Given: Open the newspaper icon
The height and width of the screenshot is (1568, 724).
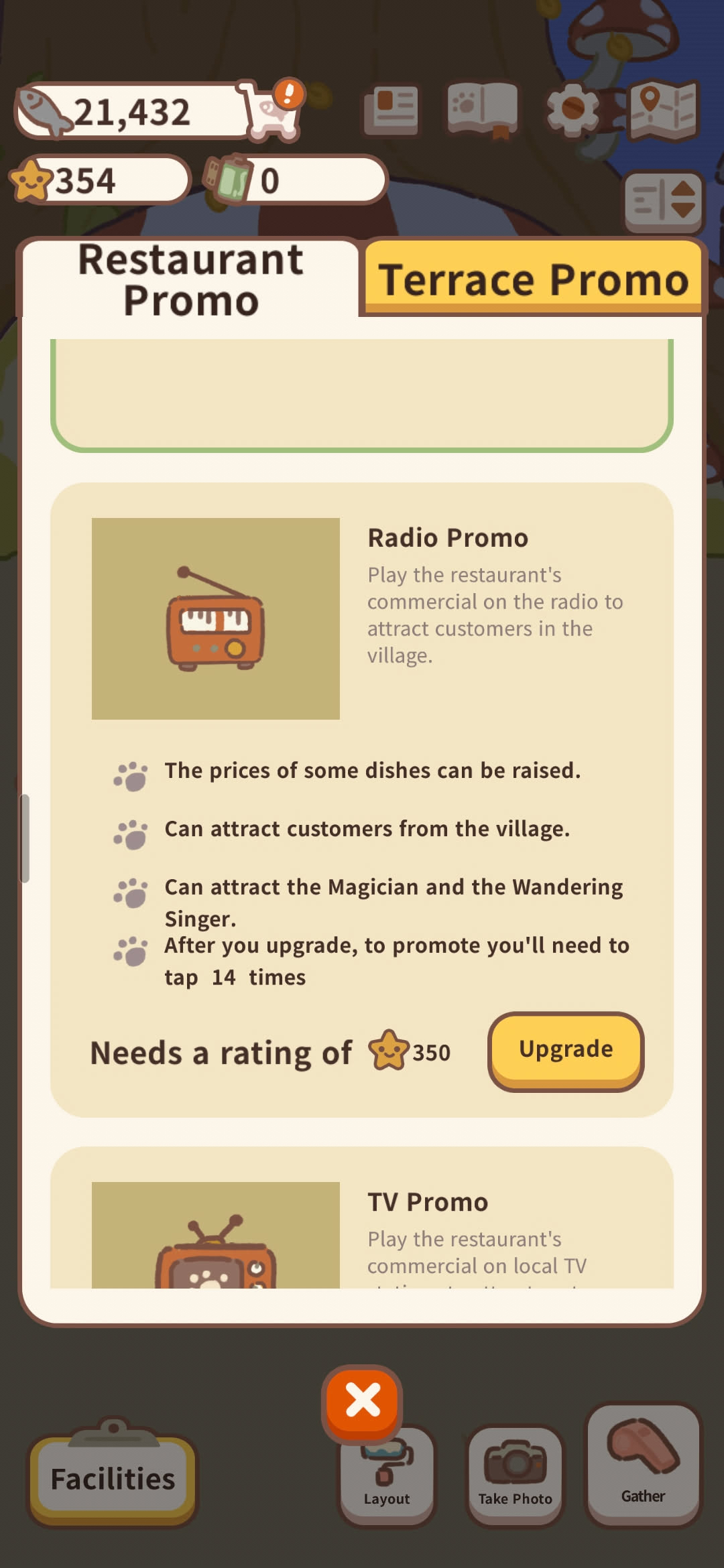Looking at the screenshot, I should [391, 110].
